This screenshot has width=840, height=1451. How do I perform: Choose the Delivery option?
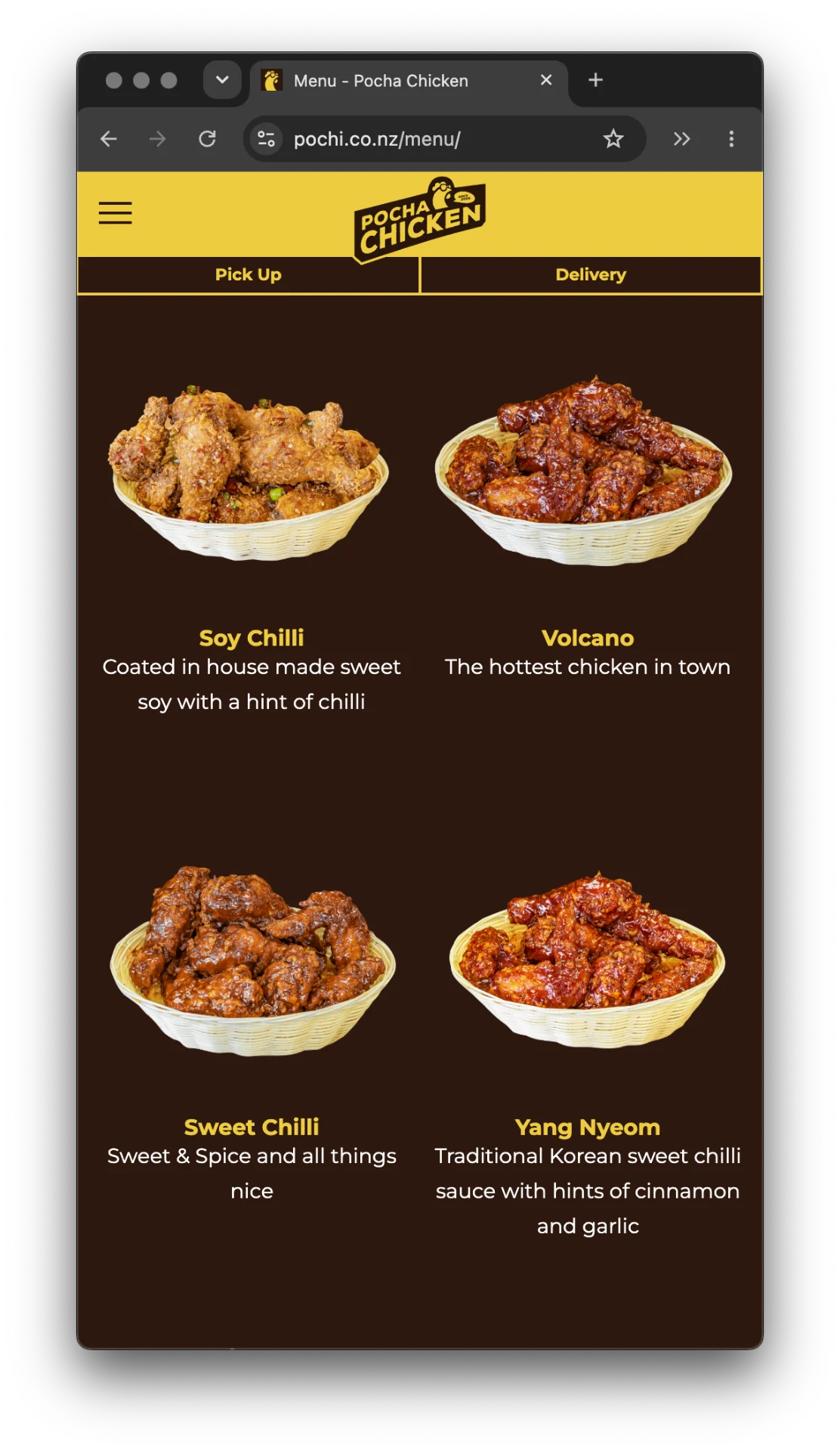(591, 275)
